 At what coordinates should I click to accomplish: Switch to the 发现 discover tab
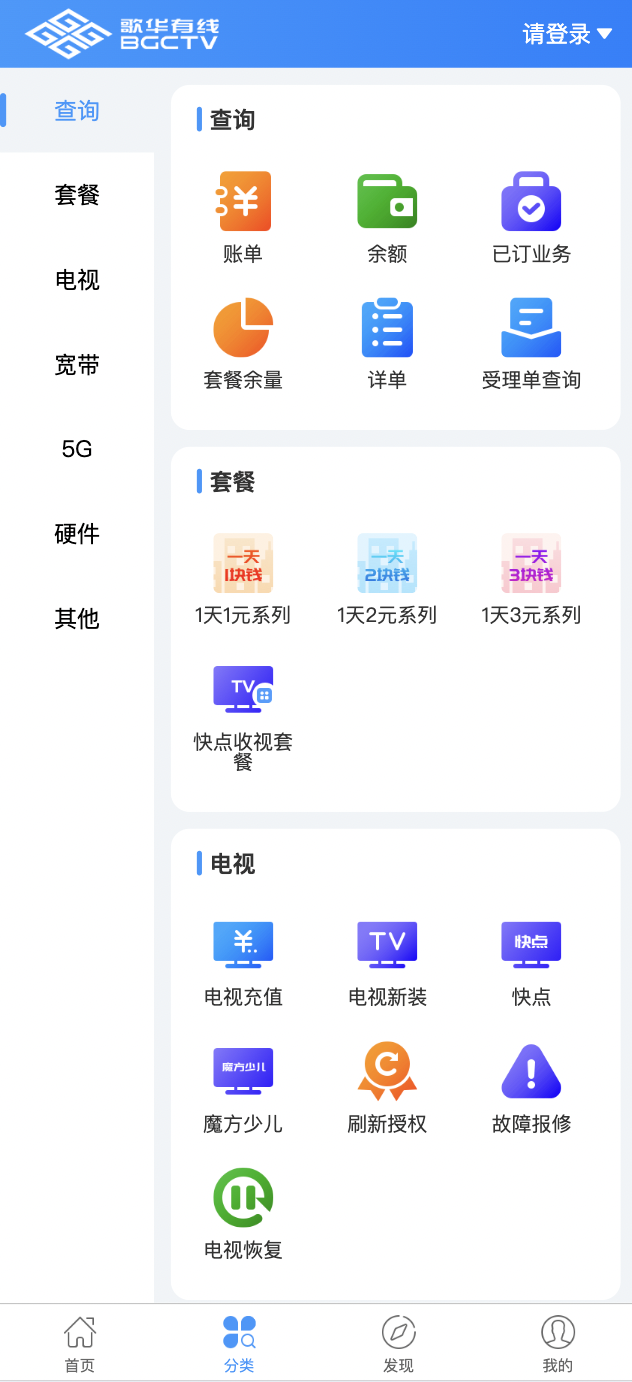click(x=398, y=1343)
